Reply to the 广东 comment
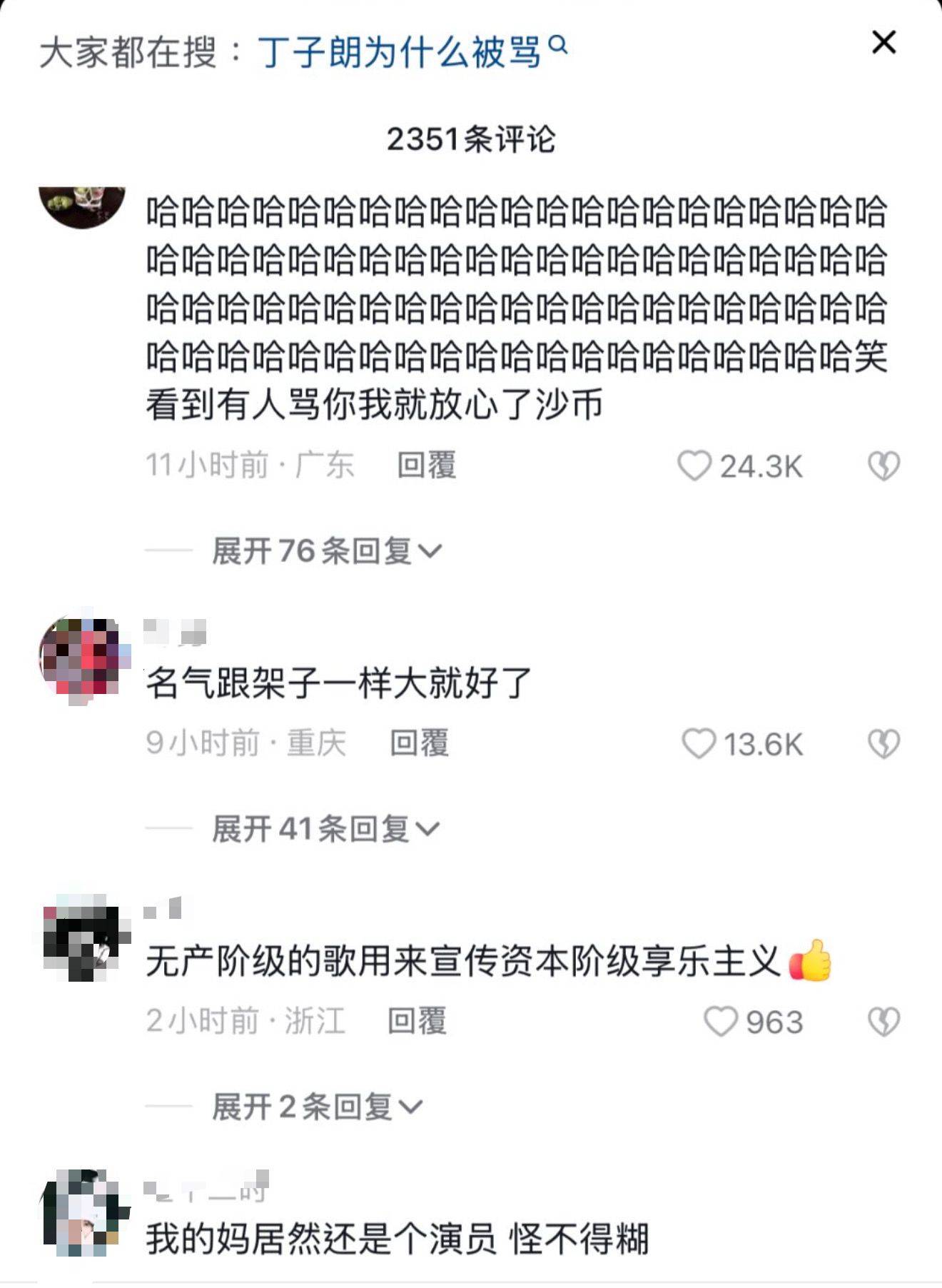Viewport: 942px width, 1288px height. click(x=426, y=466)
